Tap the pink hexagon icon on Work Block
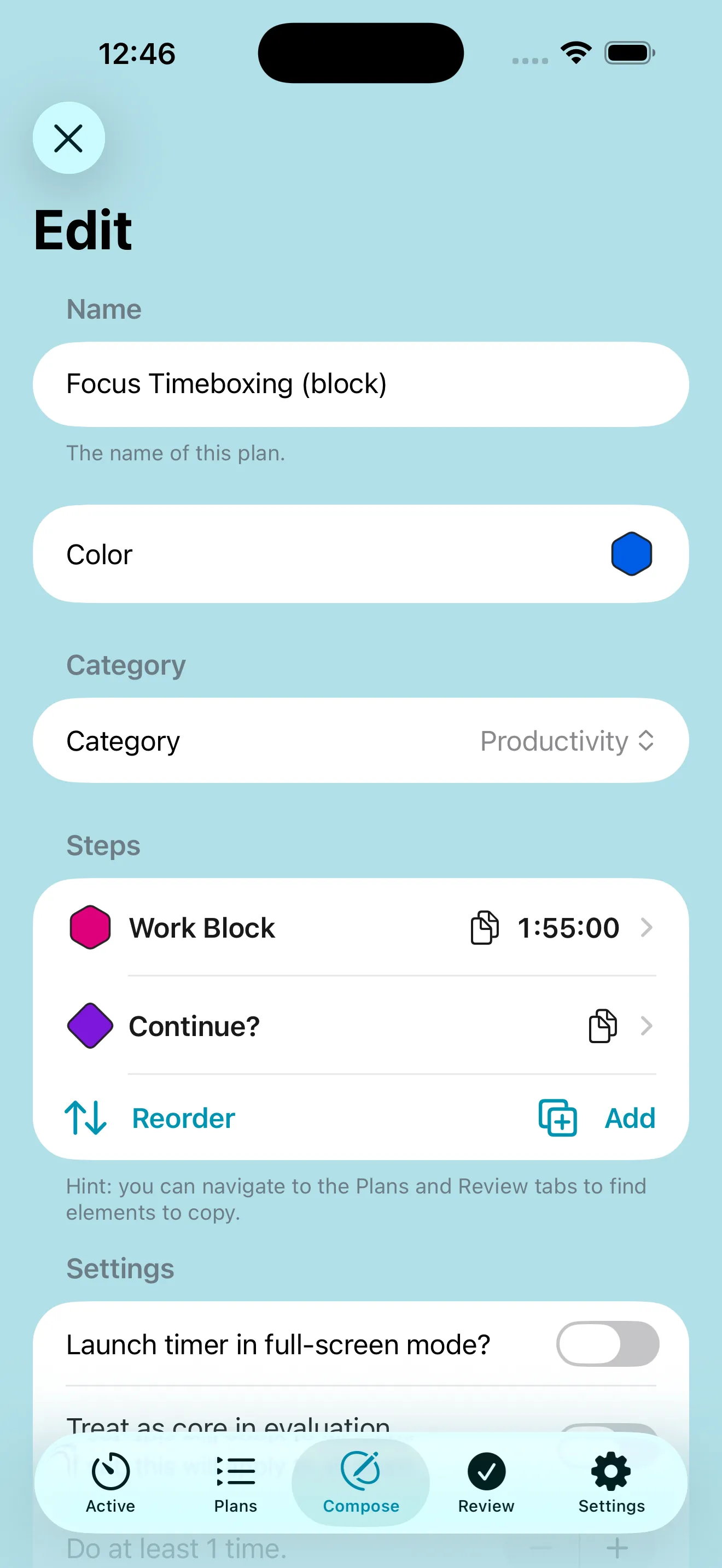The width and height of the screenshot is (722, 1568). (90, 927)
